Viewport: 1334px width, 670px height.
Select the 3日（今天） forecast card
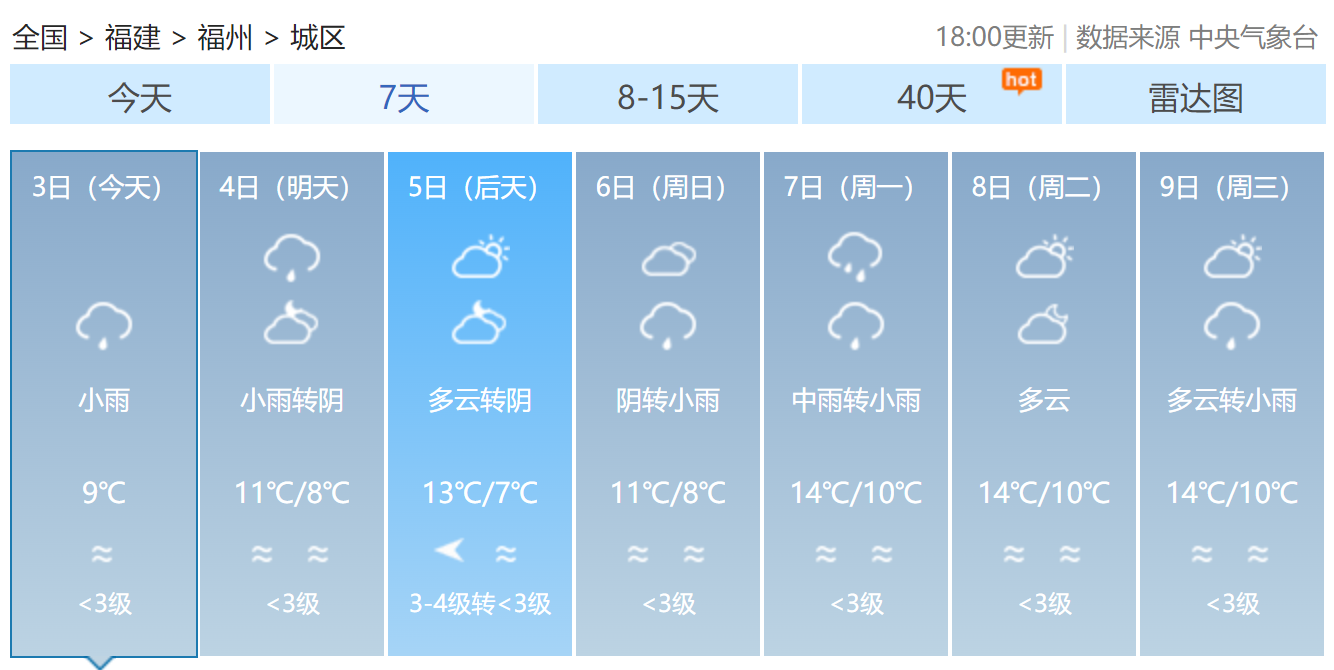(104, 402)
